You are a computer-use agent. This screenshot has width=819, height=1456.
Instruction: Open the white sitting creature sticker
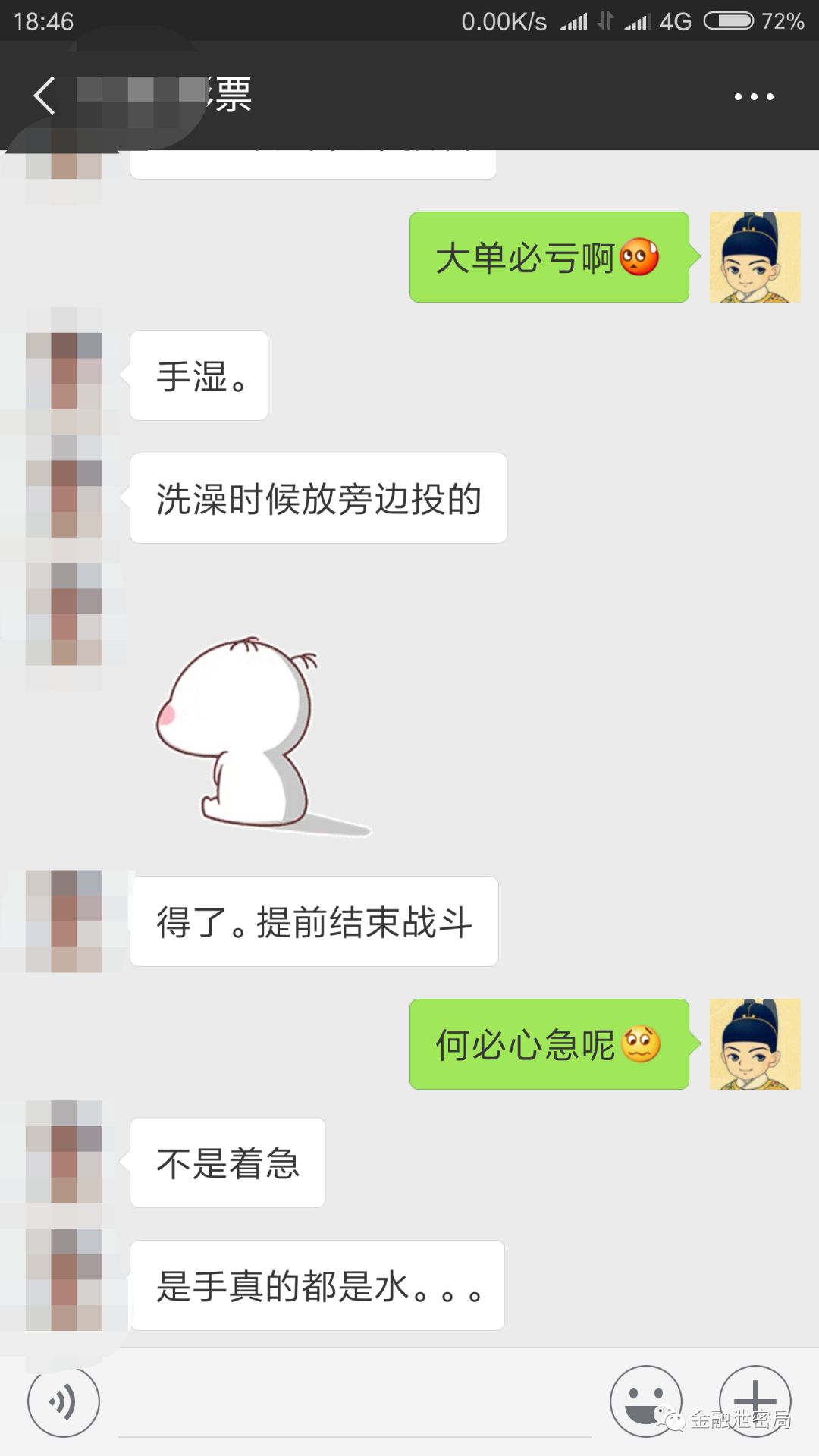click(x=258, y=736)
